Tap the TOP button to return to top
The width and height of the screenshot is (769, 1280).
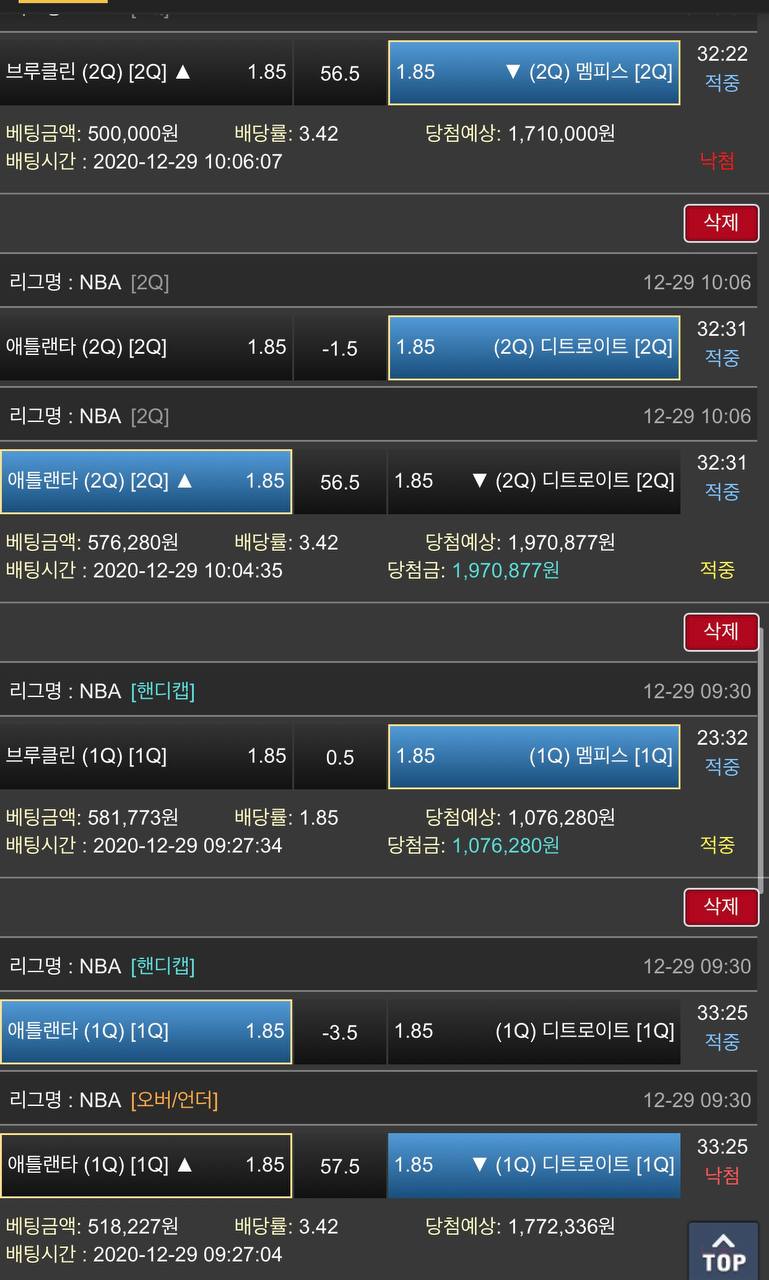point(724,1251)
